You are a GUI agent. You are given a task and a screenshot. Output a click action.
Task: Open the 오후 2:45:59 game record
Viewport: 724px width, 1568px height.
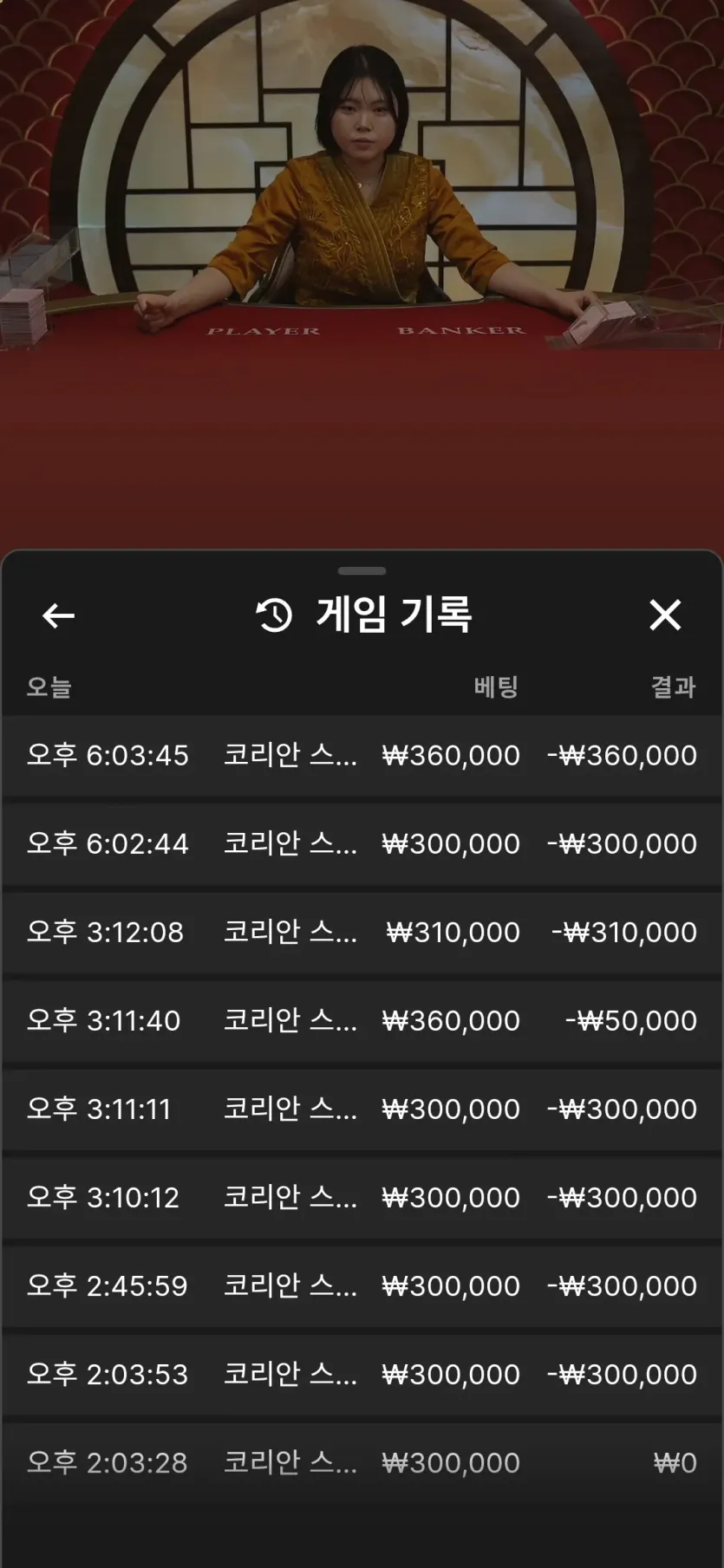362,1285
